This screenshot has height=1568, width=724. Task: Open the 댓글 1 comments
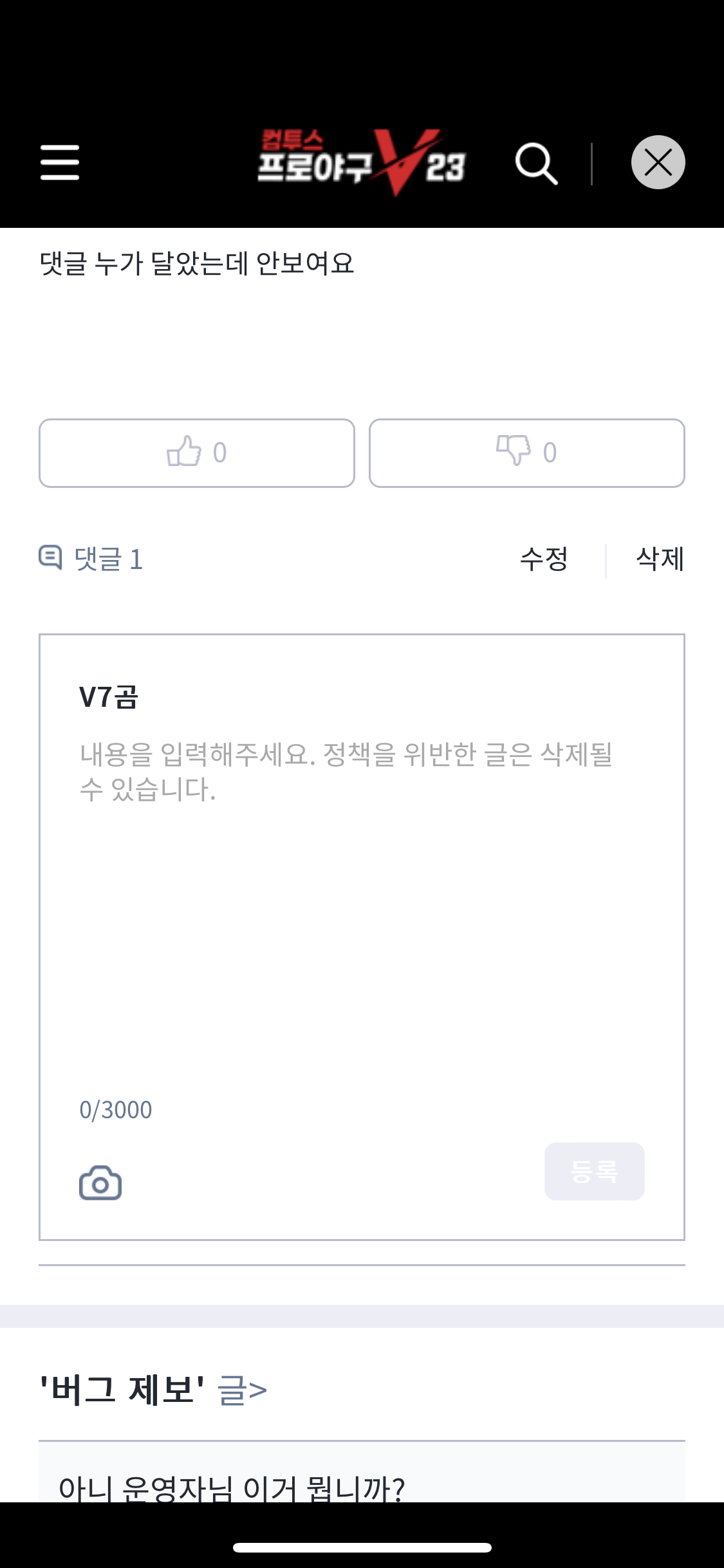click(x=91, y=559)
